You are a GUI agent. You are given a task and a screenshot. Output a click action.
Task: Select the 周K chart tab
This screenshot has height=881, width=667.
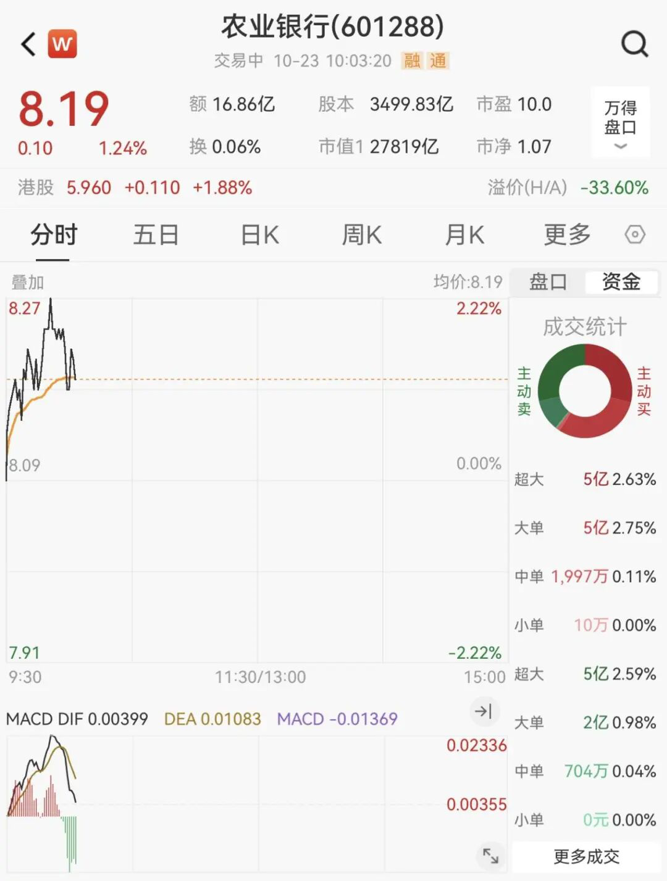pyautogui.click(x=361, y=235)
